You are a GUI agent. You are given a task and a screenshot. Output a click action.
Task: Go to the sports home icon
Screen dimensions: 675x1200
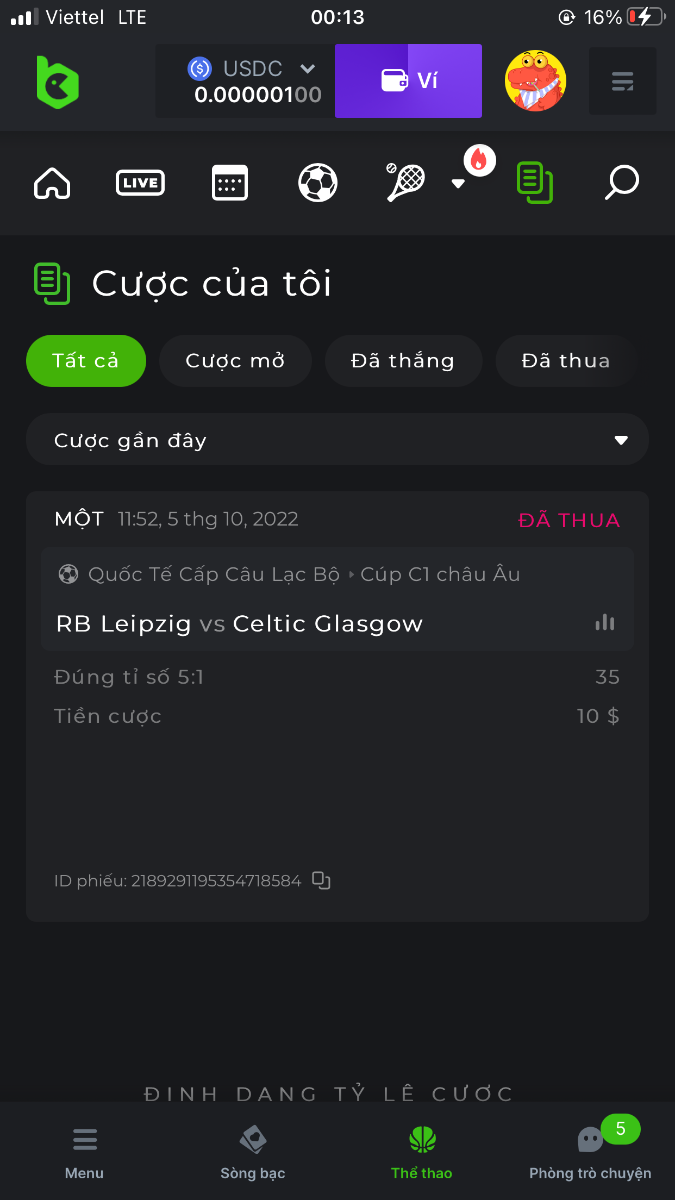point(52,183)
